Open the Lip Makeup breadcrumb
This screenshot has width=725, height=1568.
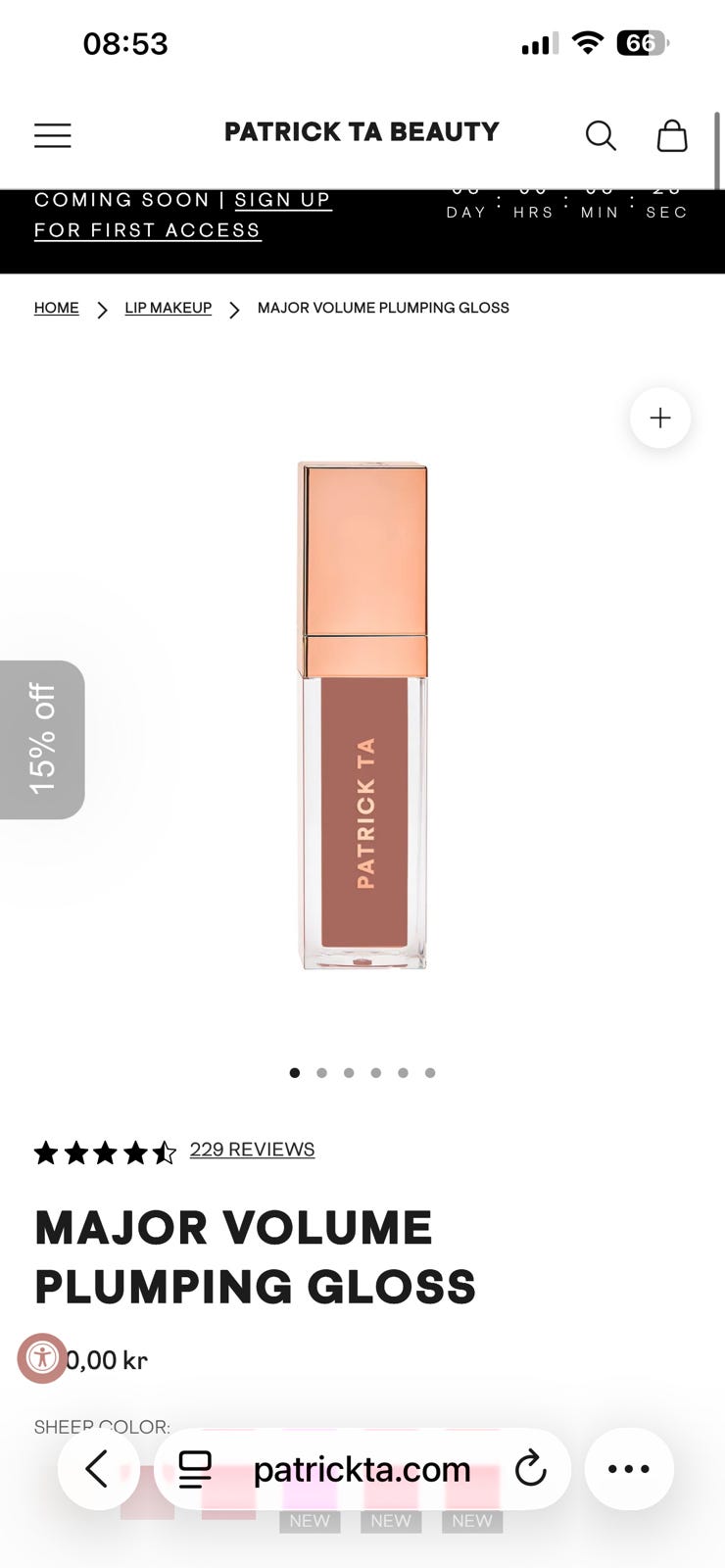pyautogui.click(x=168, y=308)
